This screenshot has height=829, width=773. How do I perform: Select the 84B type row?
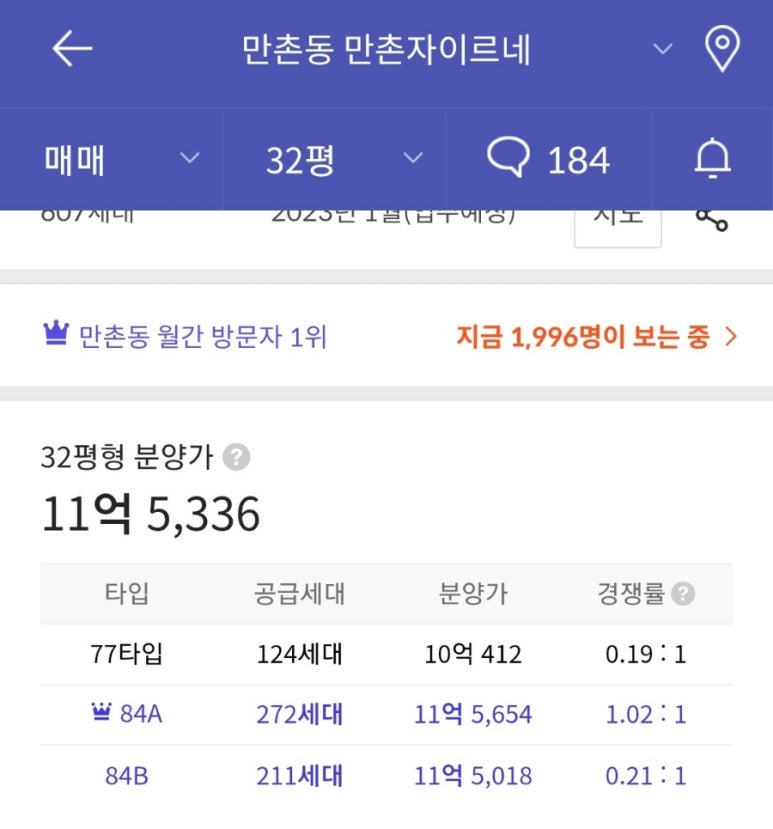(386, 775)
